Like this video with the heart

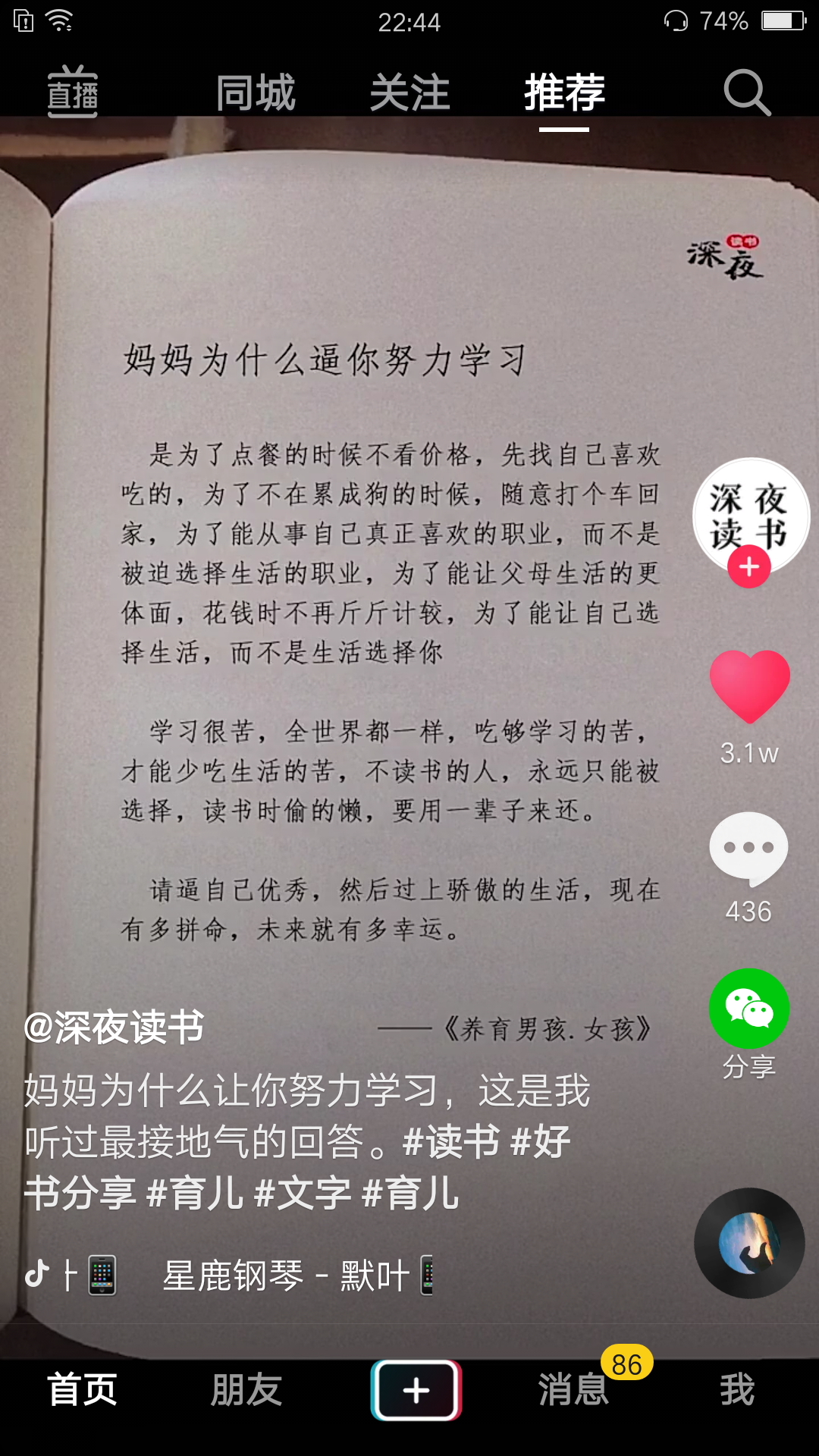(749, 685)
